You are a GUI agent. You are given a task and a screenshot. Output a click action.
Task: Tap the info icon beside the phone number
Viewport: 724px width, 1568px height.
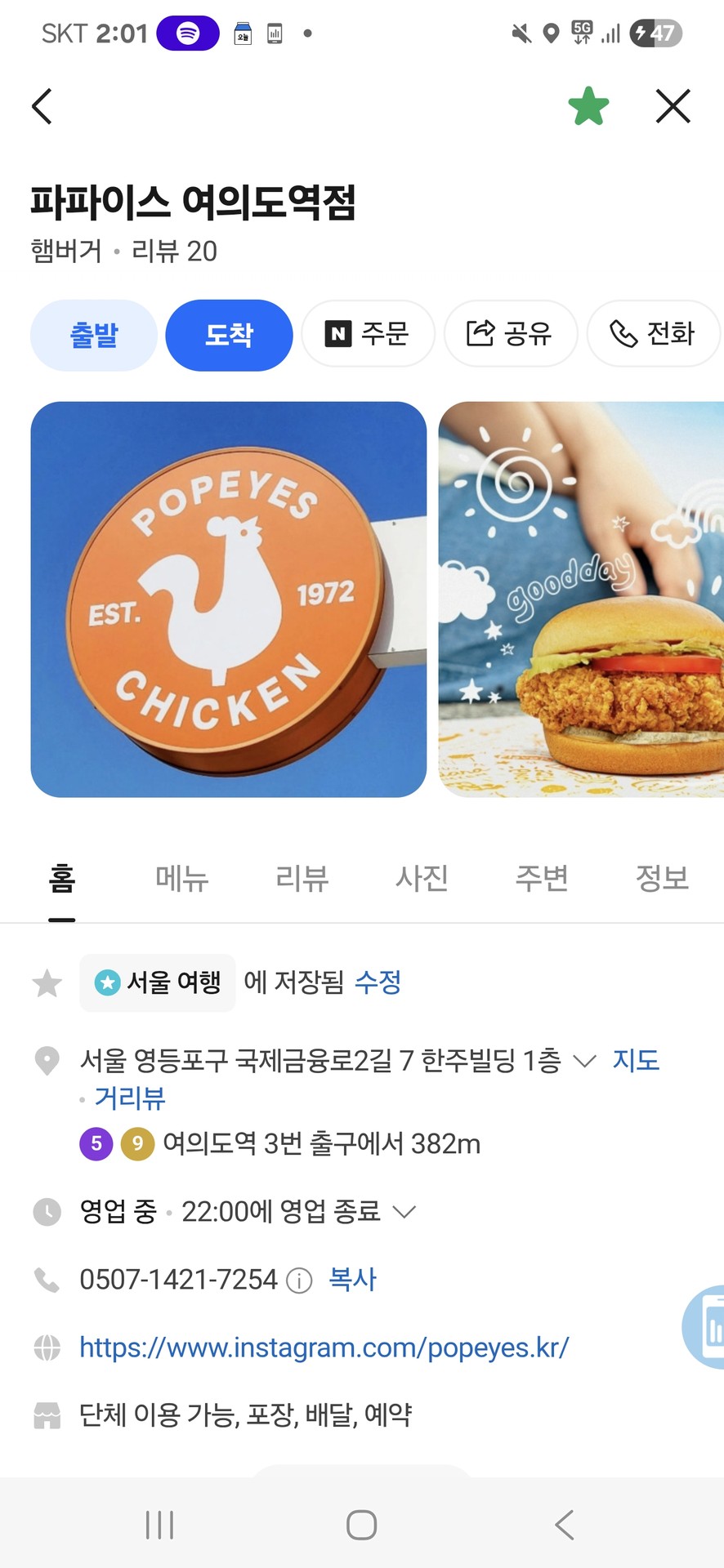tap(298, 1280)
